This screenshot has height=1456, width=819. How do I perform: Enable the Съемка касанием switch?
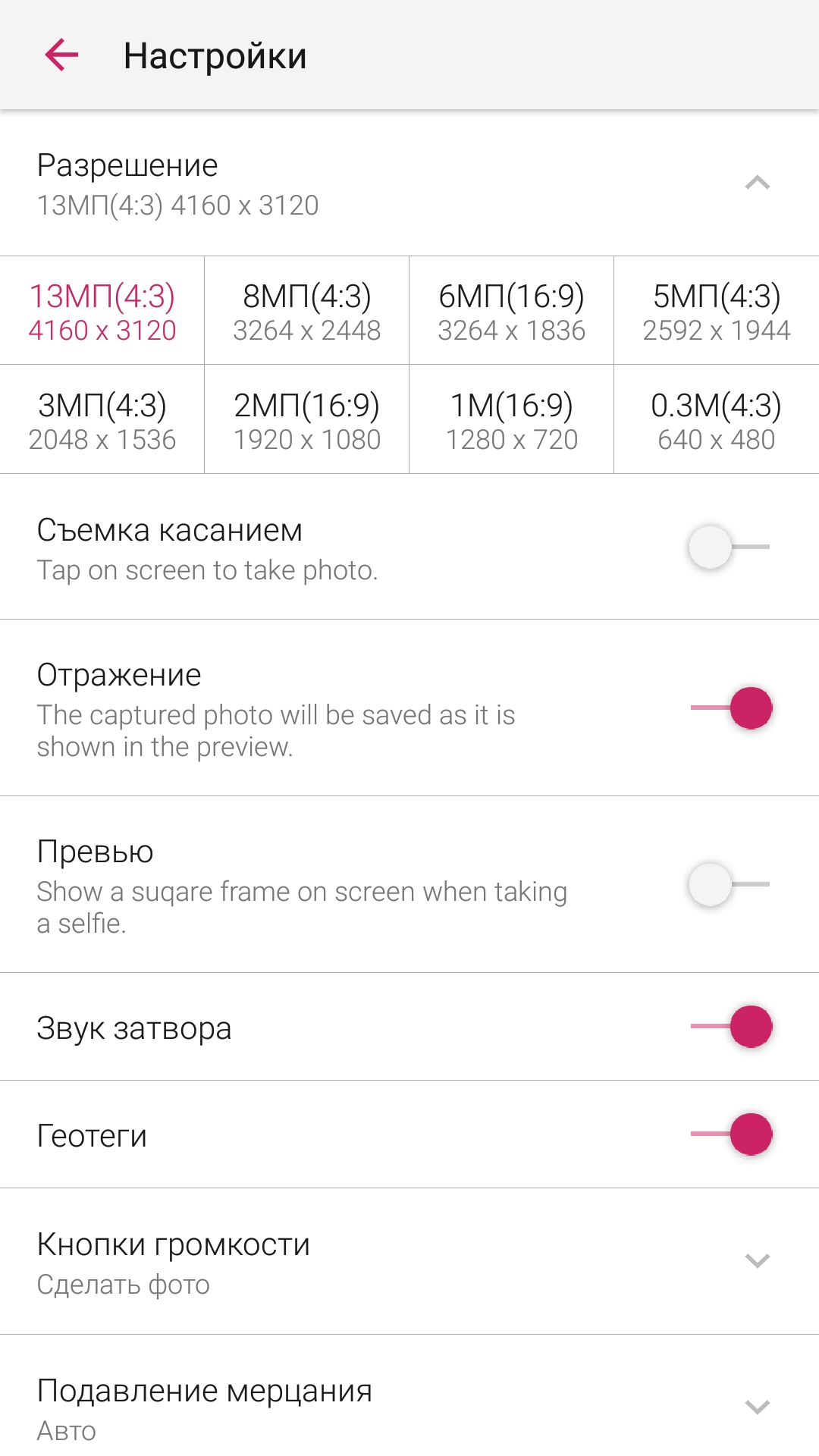click(x=729, y=547)
